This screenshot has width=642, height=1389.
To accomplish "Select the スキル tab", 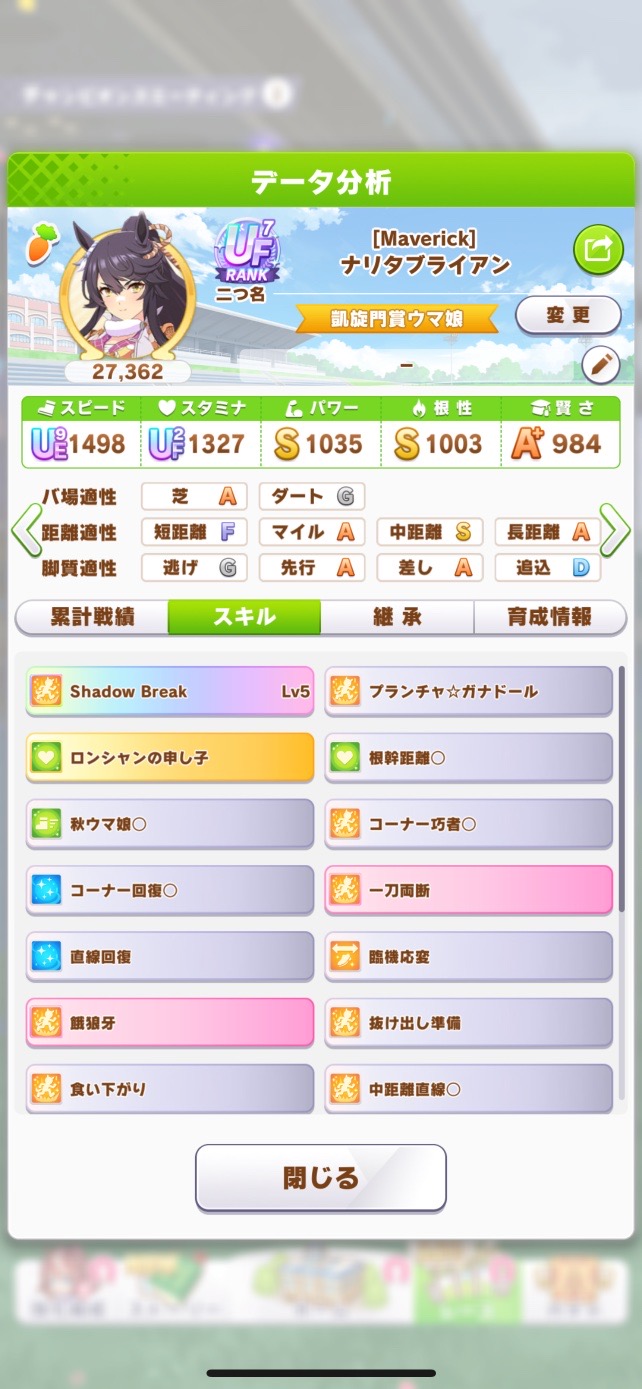I will click(244, 617).
